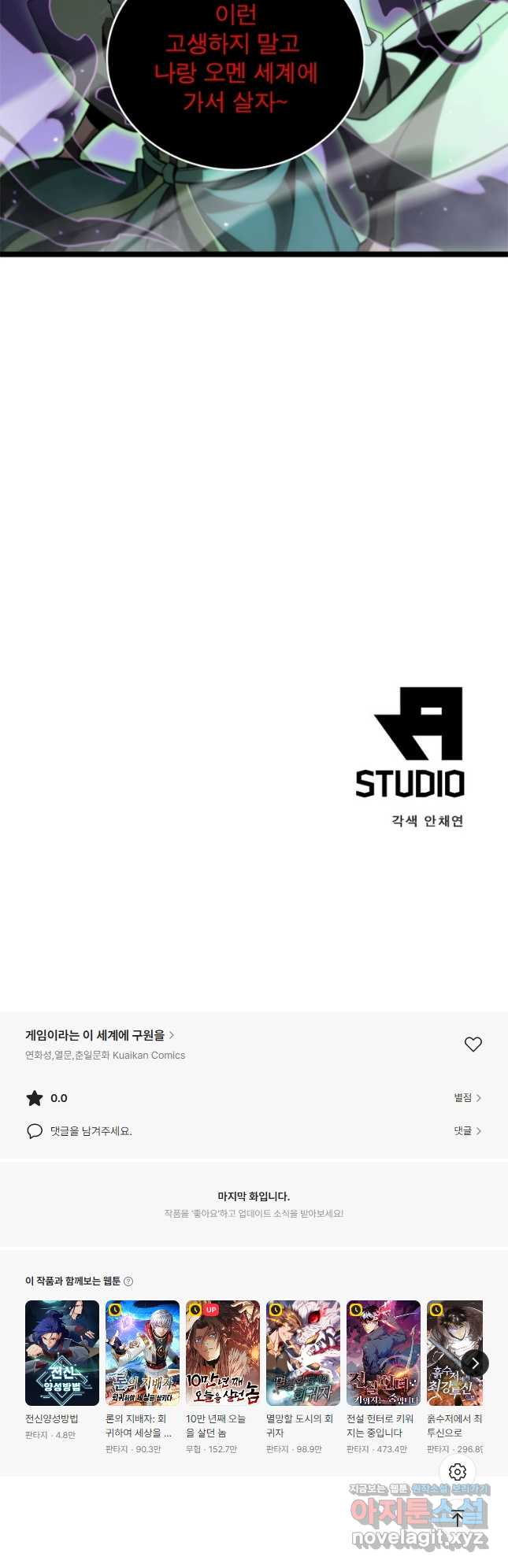Show next recommended webtoons with the arrow

(x=474, y=1363)
